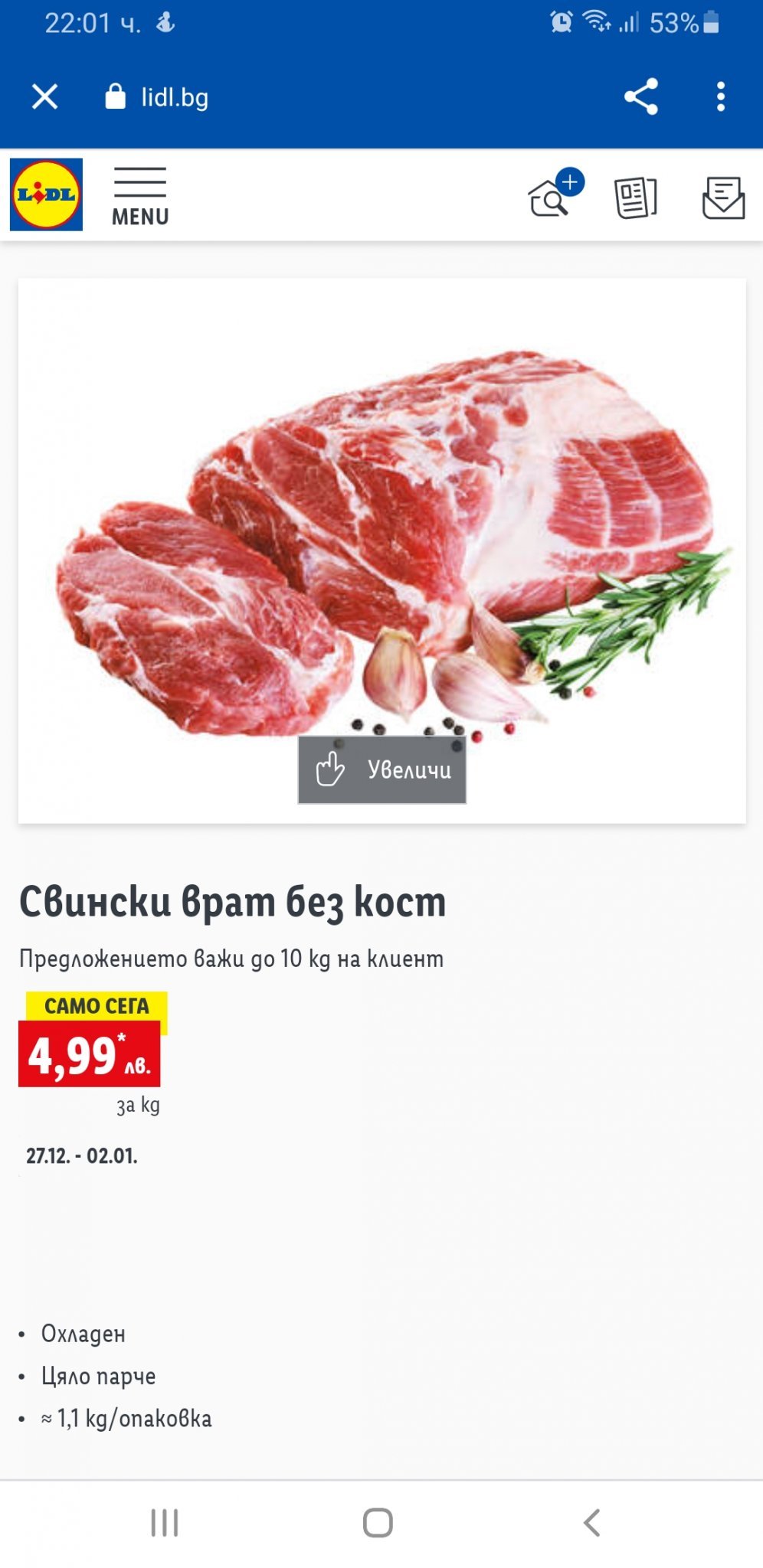Screen dimensions: 763x1568
Task: Go back with the system back button
Action: coord(591,1523)
